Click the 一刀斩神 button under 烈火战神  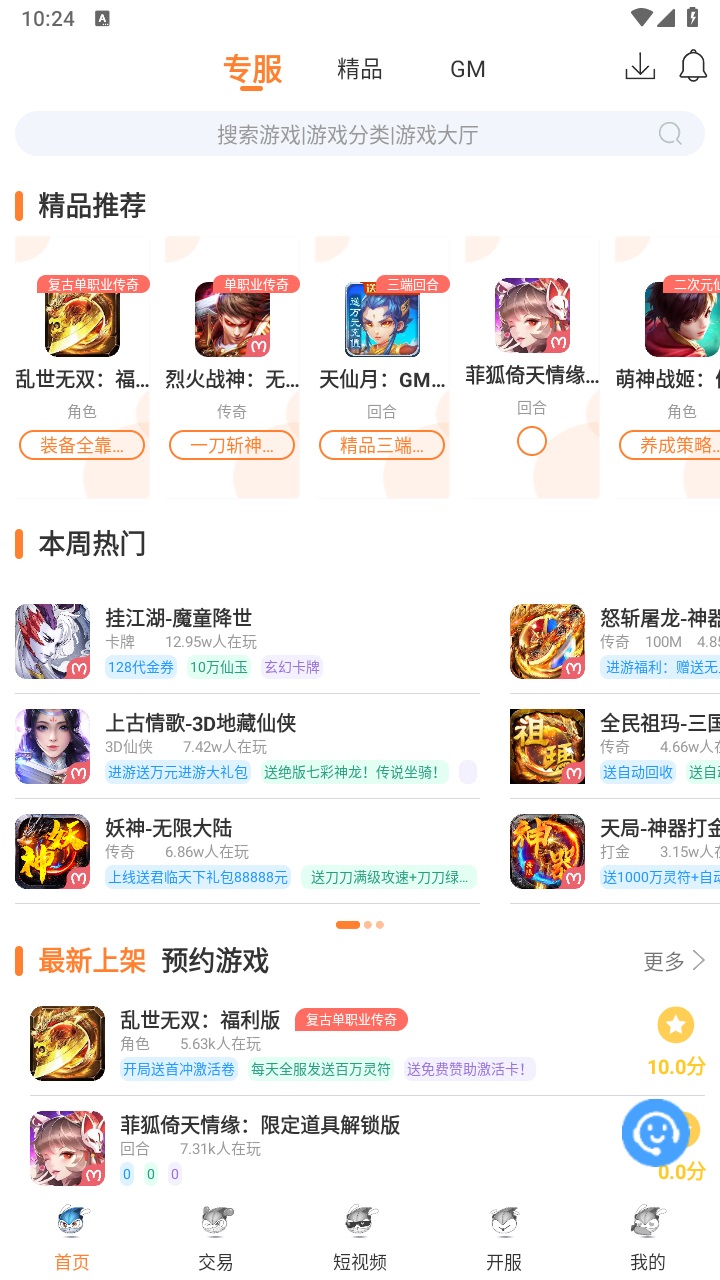pyautogui.click(x=233, y=444)
